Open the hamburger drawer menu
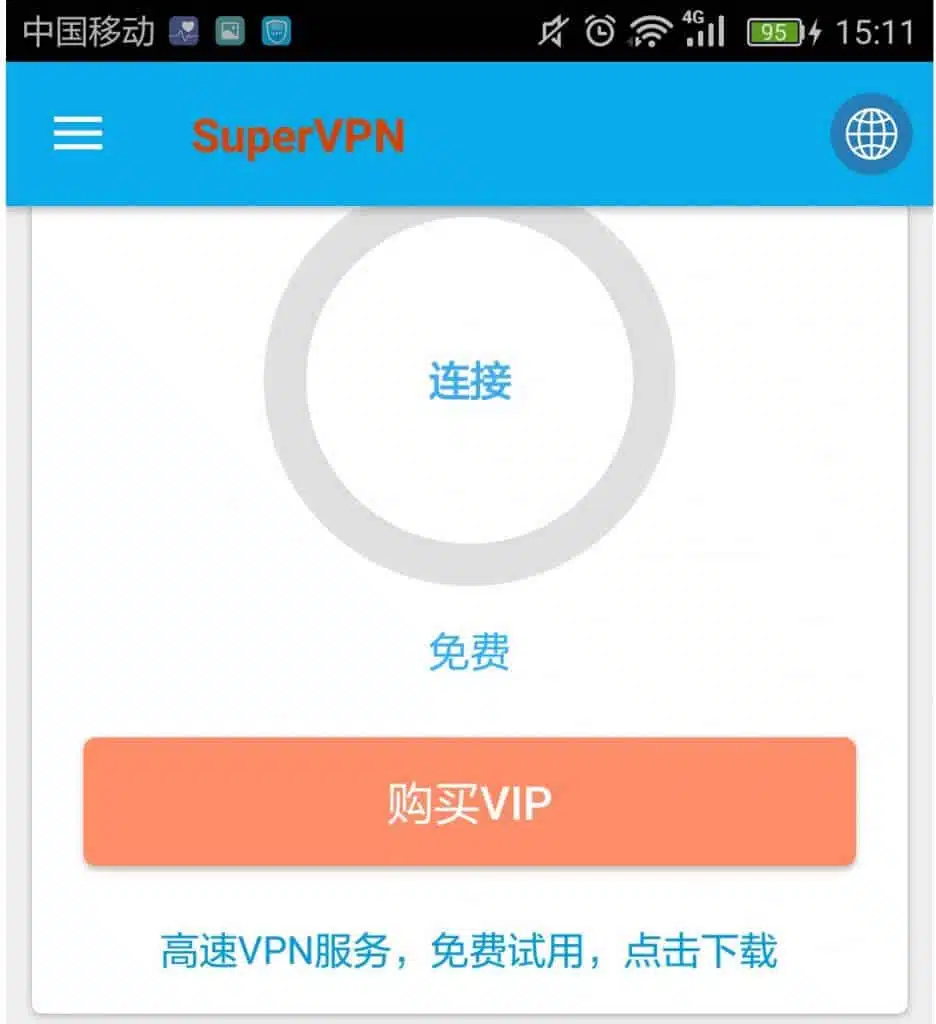The height and width of the screenshot is (1024, 936). click(78, 134)
